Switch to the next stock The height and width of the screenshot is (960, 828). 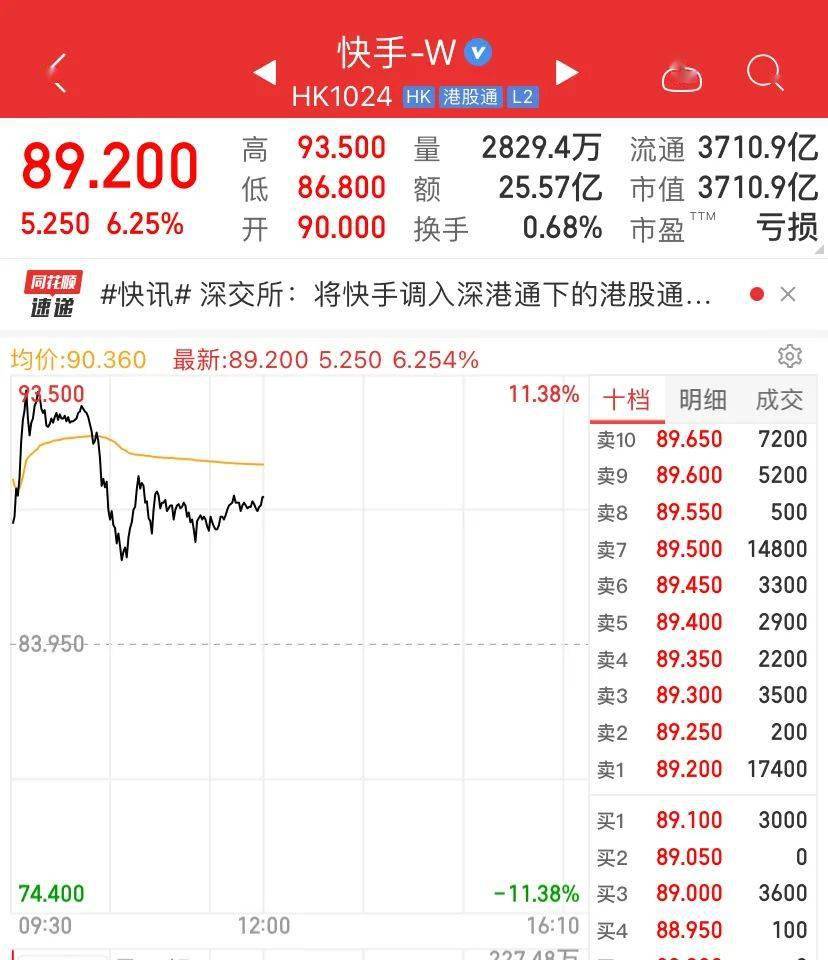tap(566, 72)
